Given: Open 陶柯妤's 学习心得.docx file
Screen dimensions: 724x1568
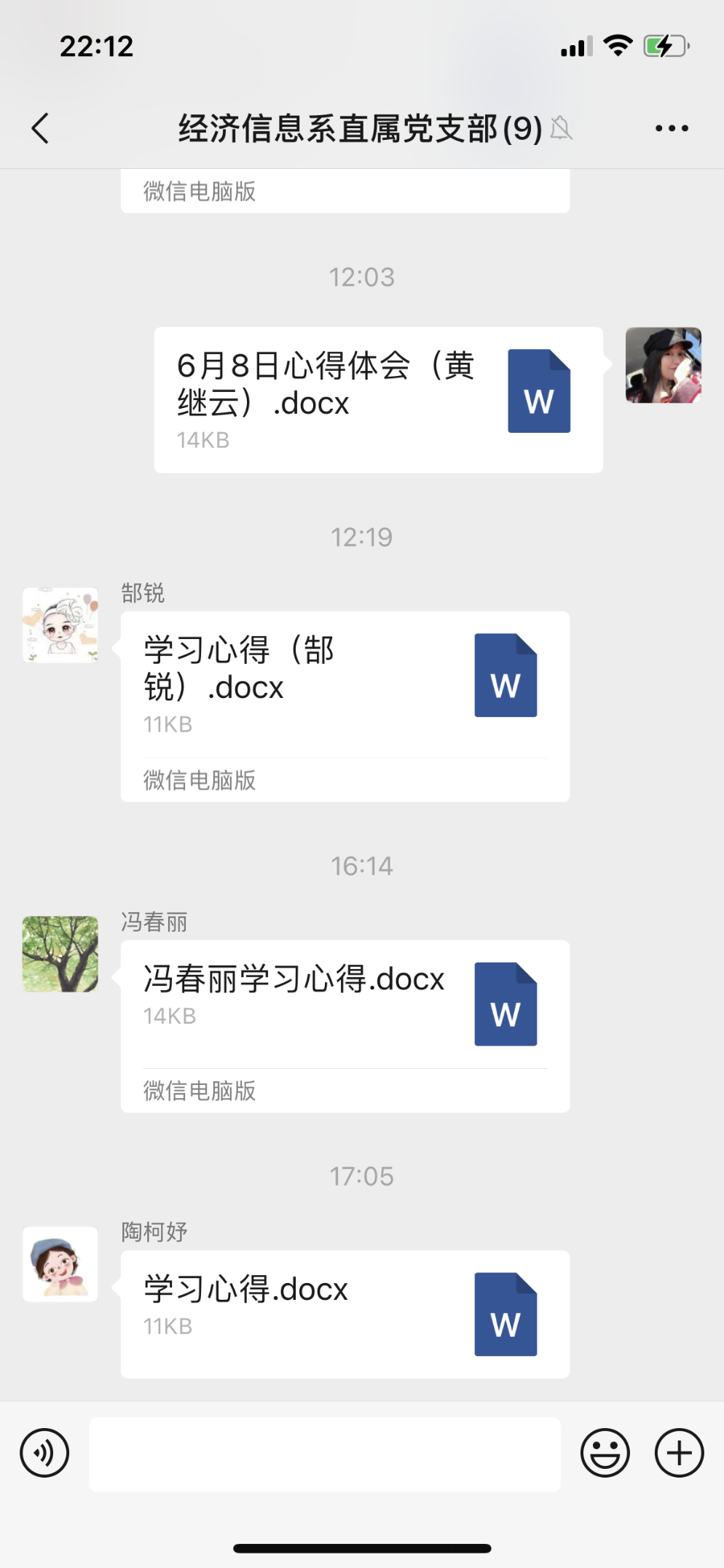Looking at the screenshot, I should click(345, 1313).
